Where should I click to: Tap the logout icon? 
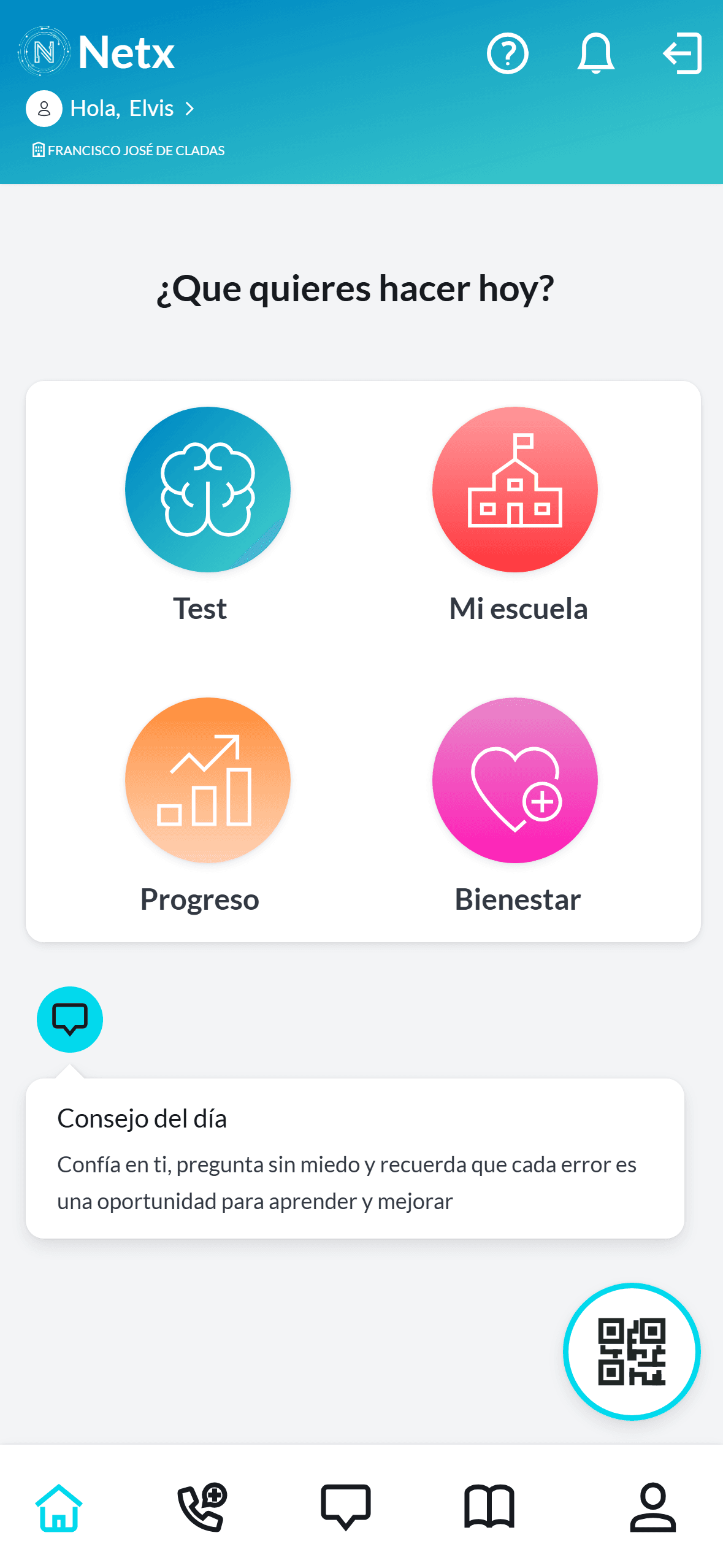click(x=682, y=54)
